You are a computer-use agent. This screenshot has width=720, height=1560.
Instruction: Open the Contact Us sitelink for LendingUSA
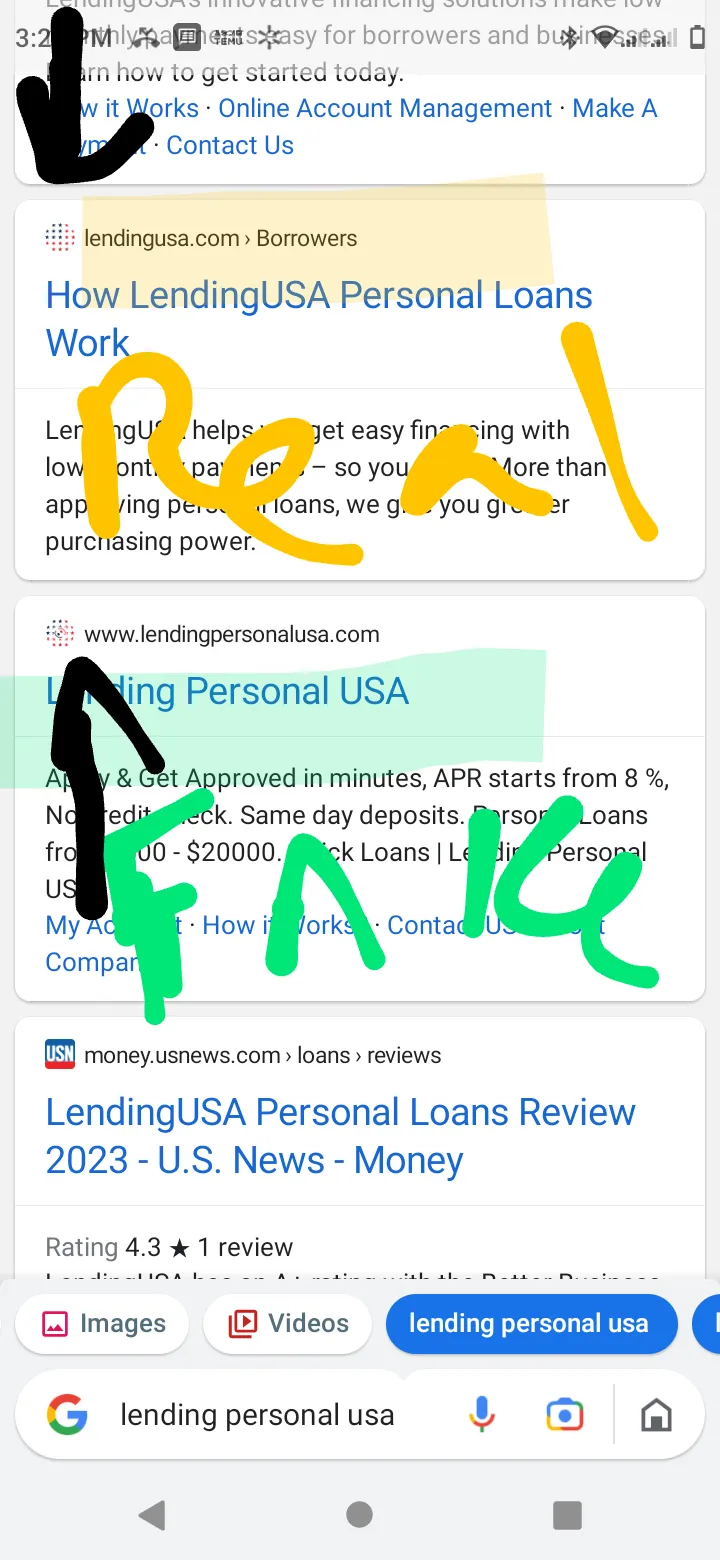230,145
